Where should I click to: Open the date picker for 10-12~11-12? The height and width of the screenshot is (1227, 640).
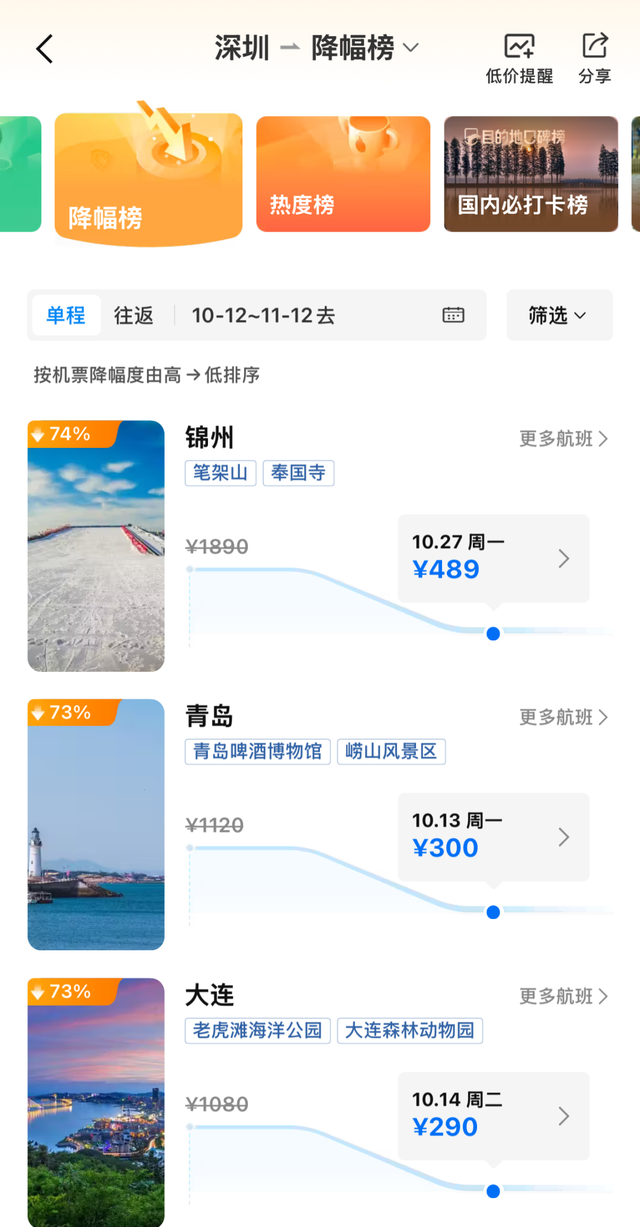click(326, 316)
